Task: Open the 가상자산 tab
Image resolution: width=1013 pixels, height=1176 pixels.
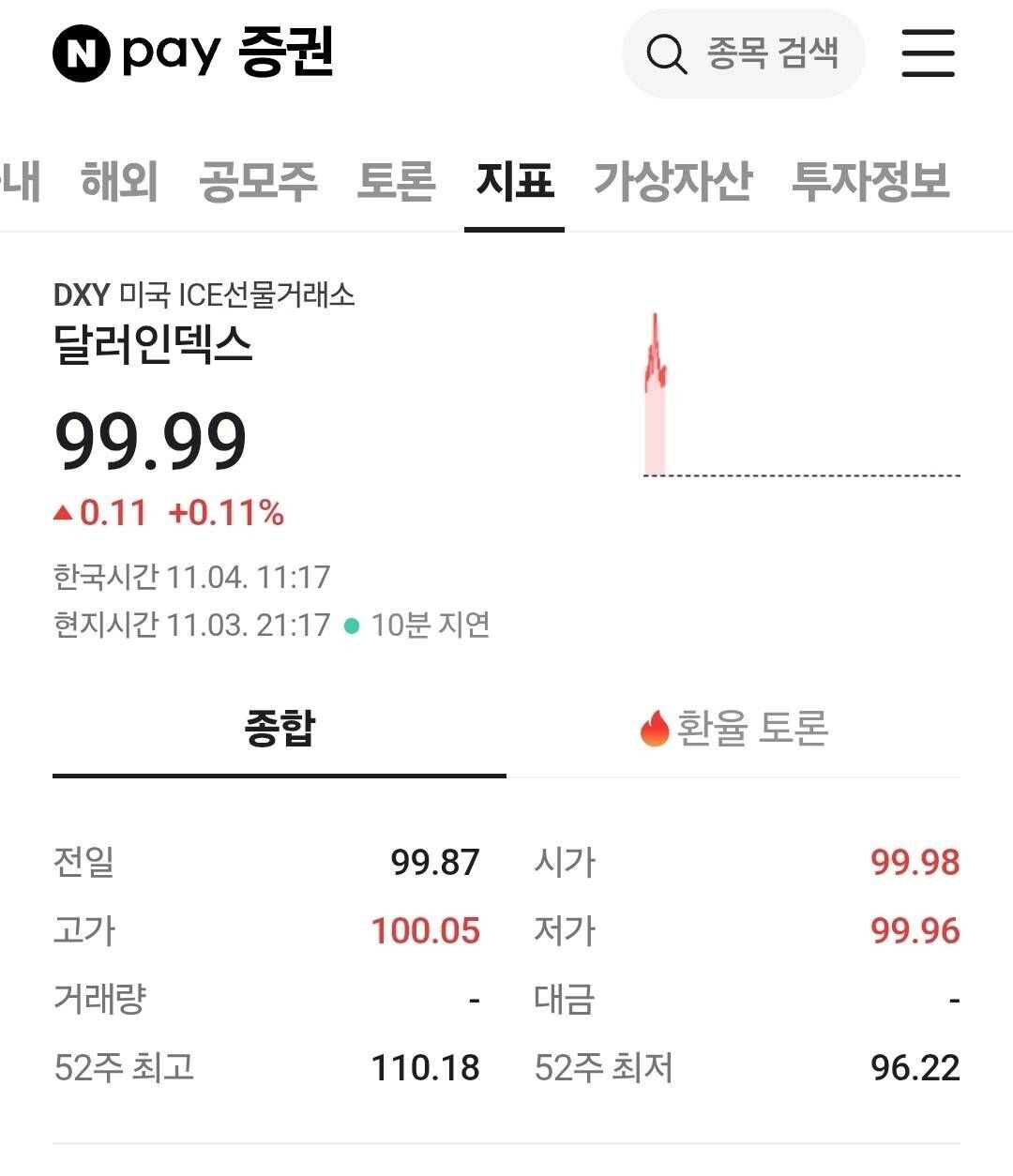Action: pyautogui.click(x=672, y=184)
